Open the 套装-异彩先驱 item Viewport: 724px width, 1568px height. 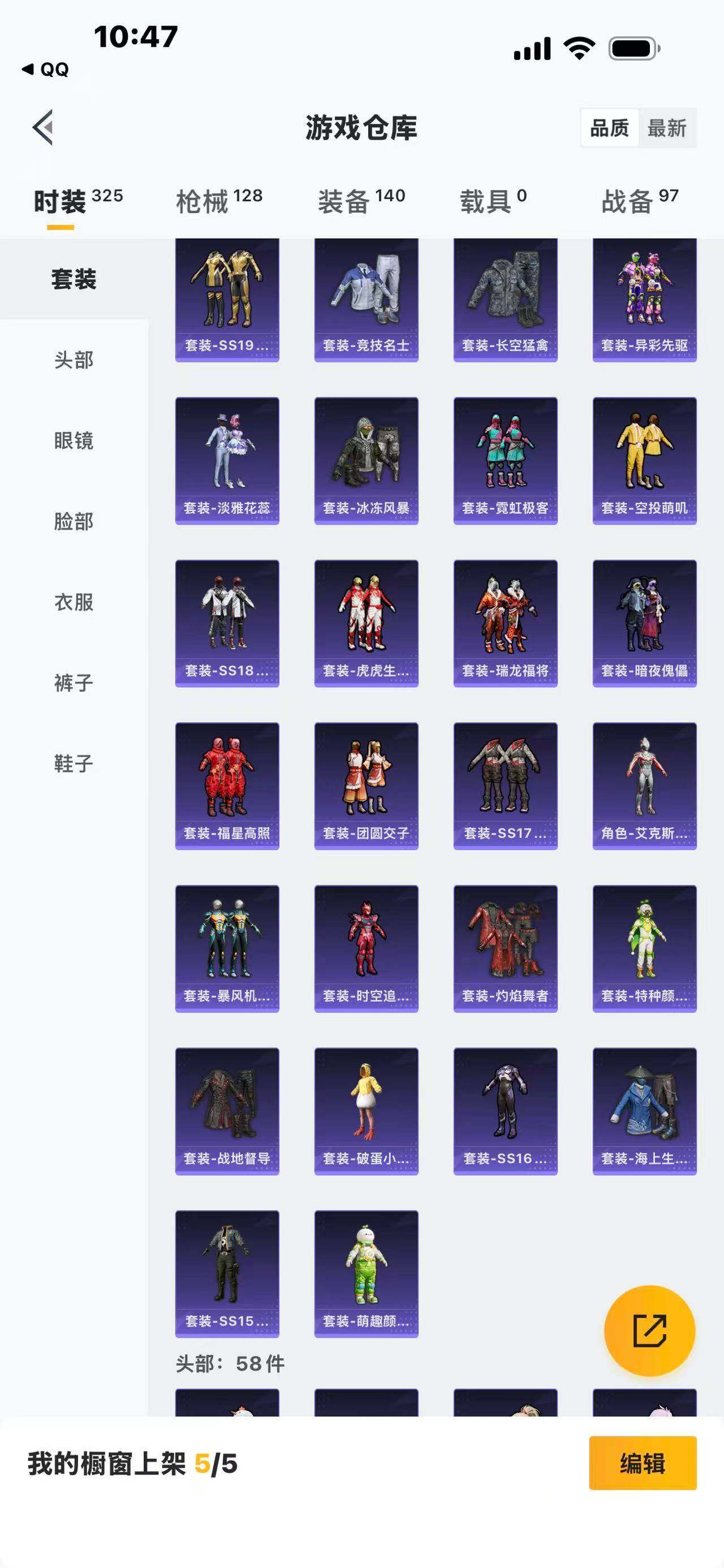click(644, 300)
